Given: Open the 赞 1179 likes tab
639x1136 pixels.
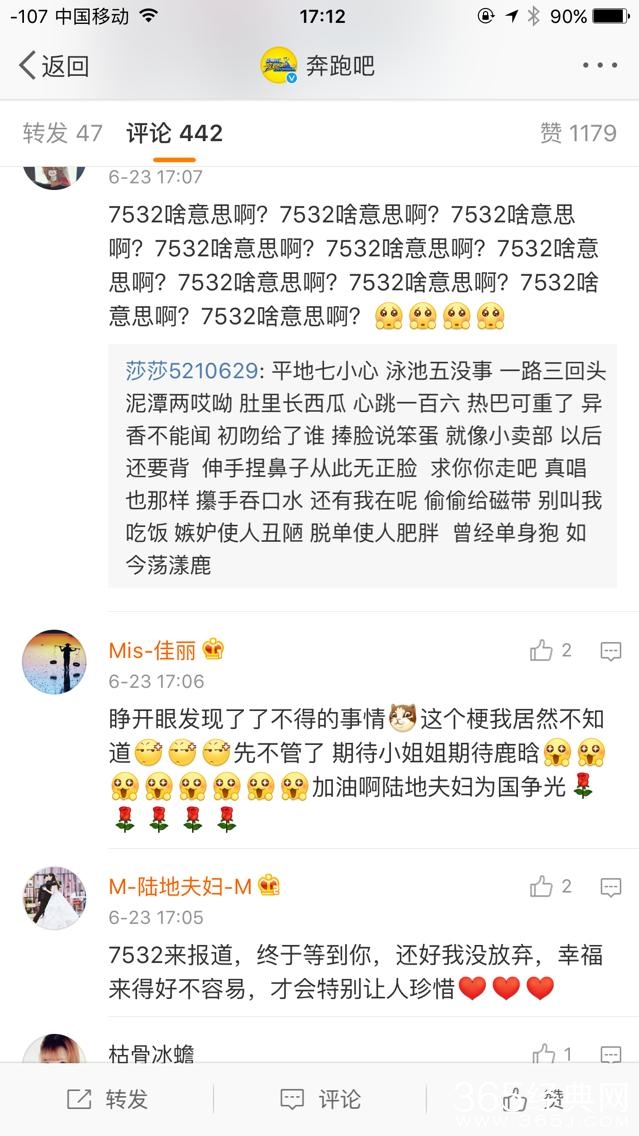Looking at the screenshot, I should pyautogui.click(x=577, y=133).
